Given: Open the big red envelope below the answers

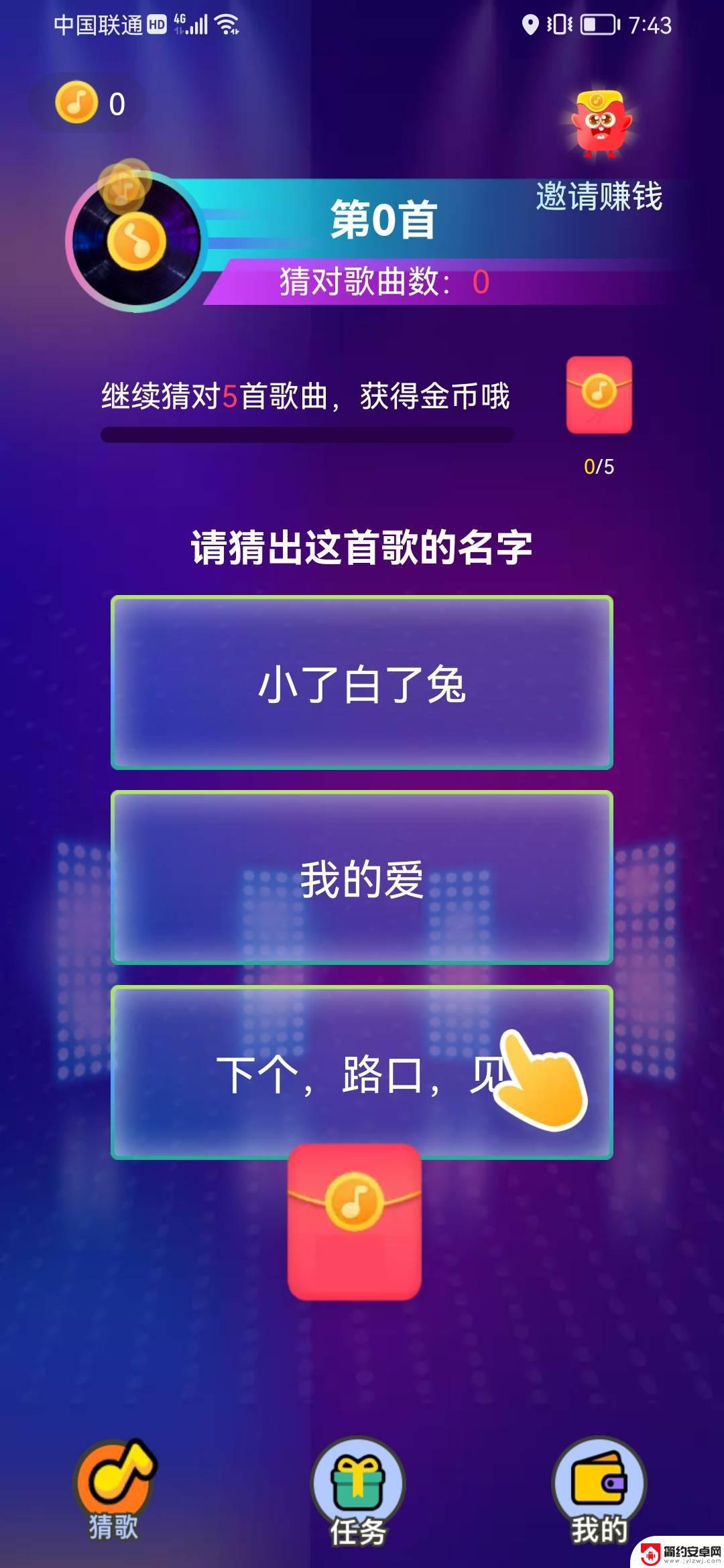Looking at the screenshot, I should coord(355,1222).
